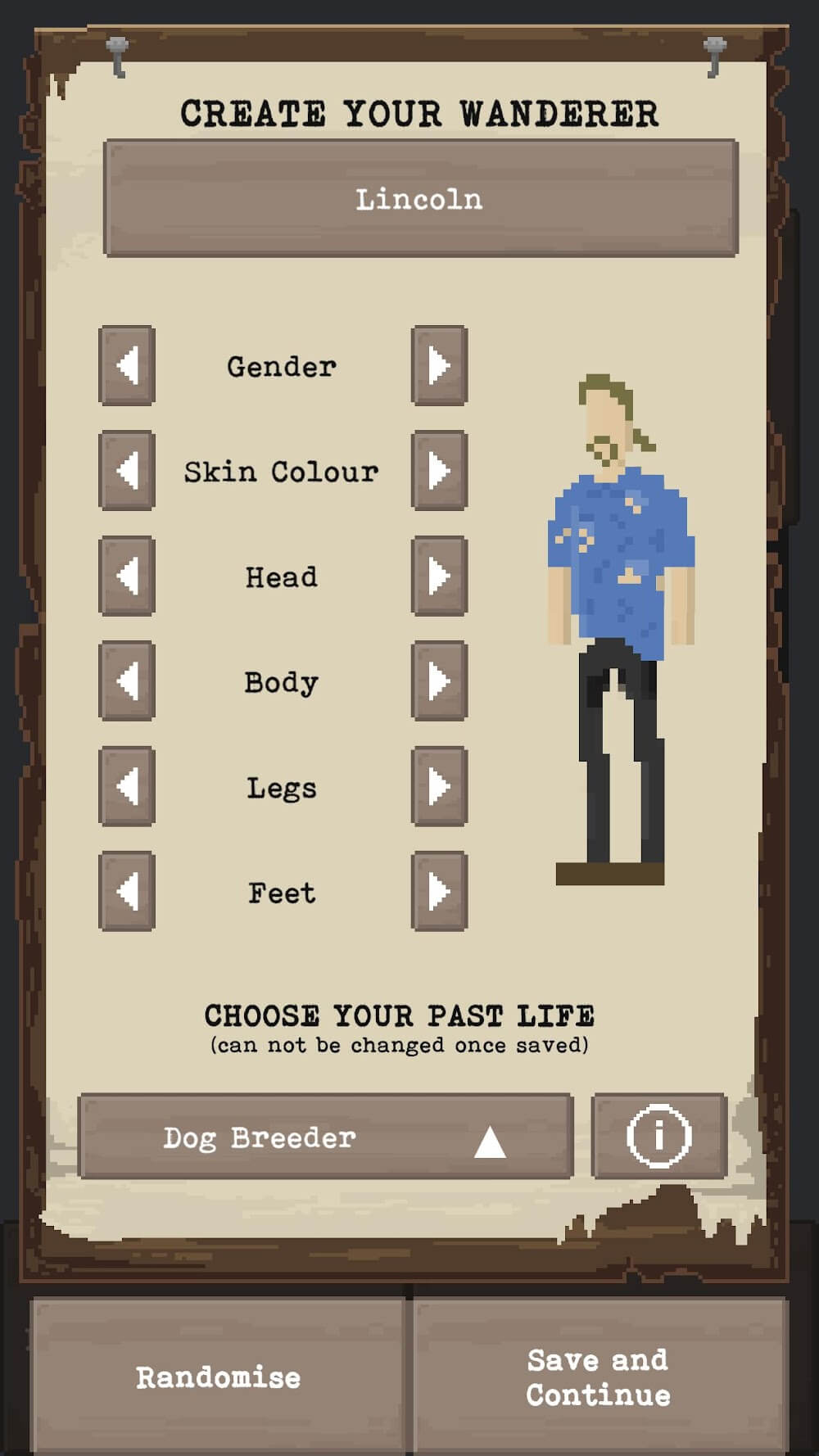Select next Gender option
This screenshot has height=1456, width=819.
(x=439, y=365)
